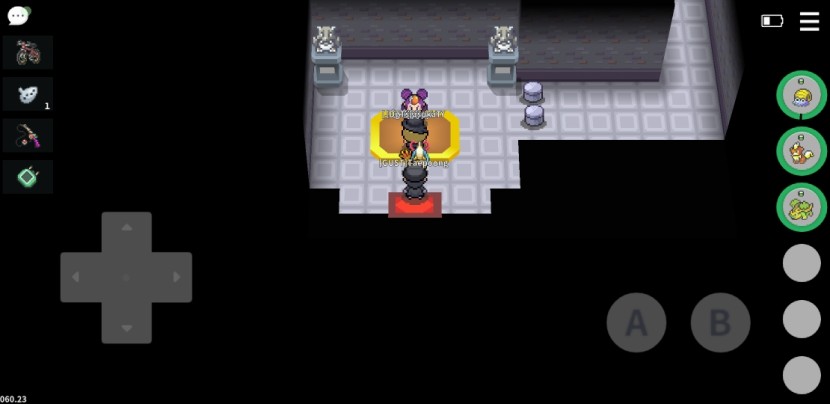Use the bicycle hotkey item
830x404 pixels.
[28, 52]
